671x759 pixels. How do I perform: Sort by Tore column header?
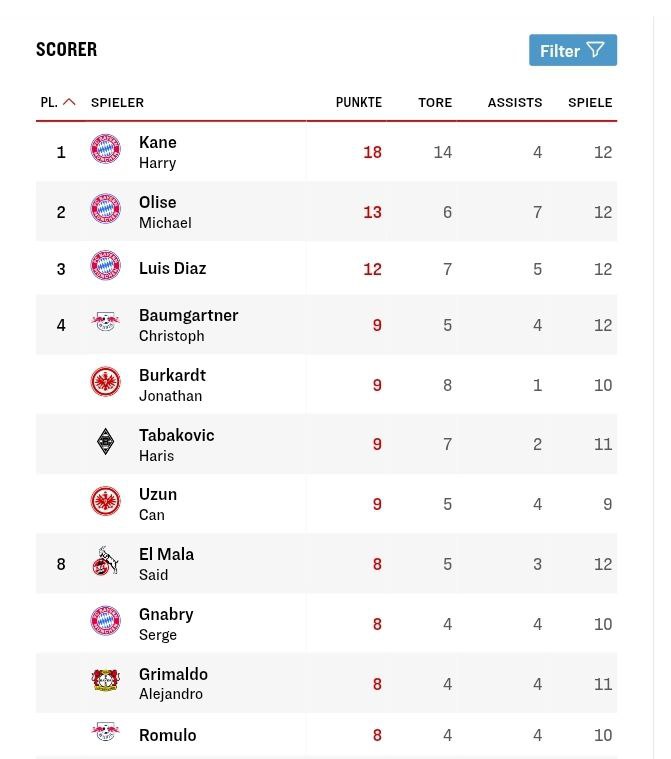tap(434, 102)
